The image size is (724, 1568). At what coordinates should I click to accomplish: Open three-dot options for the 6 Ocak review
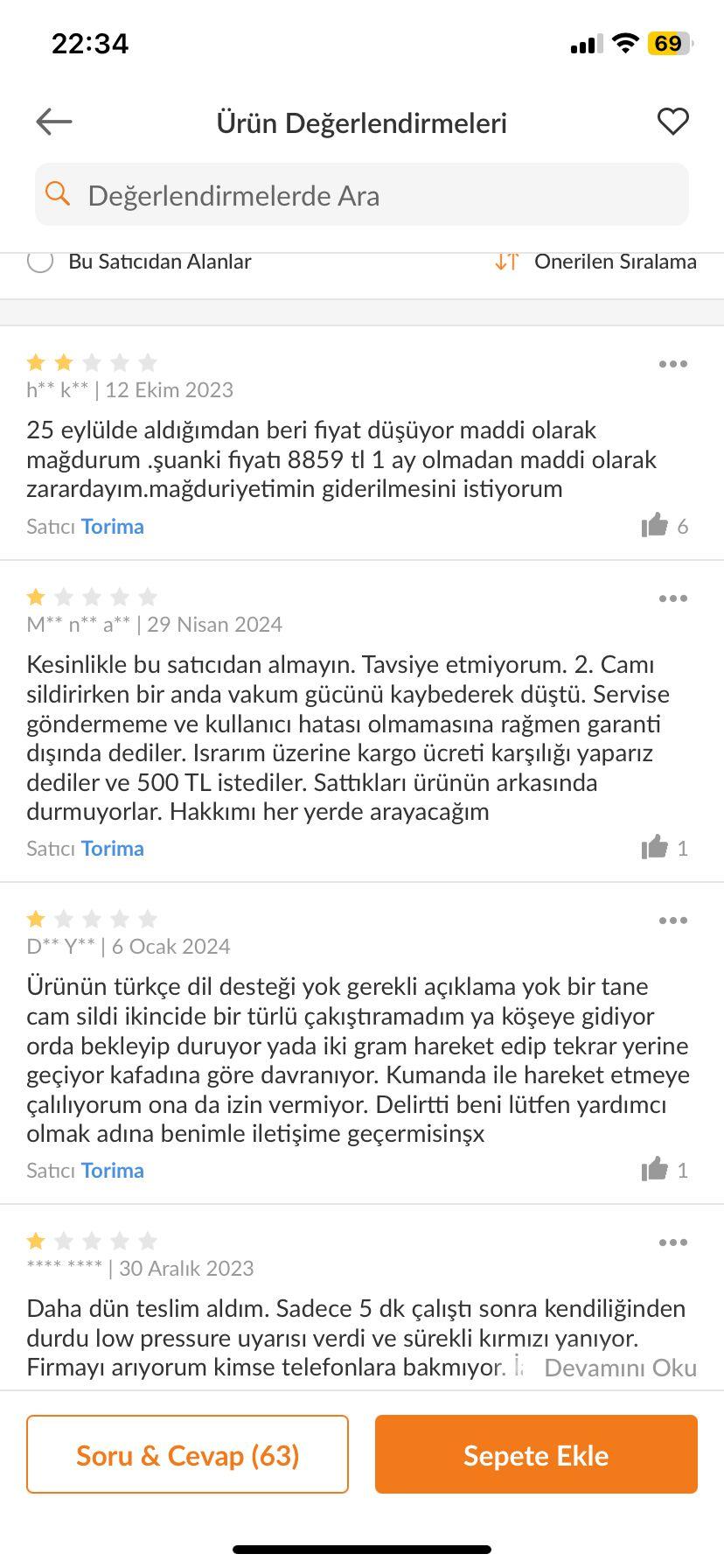click(672, 920)
